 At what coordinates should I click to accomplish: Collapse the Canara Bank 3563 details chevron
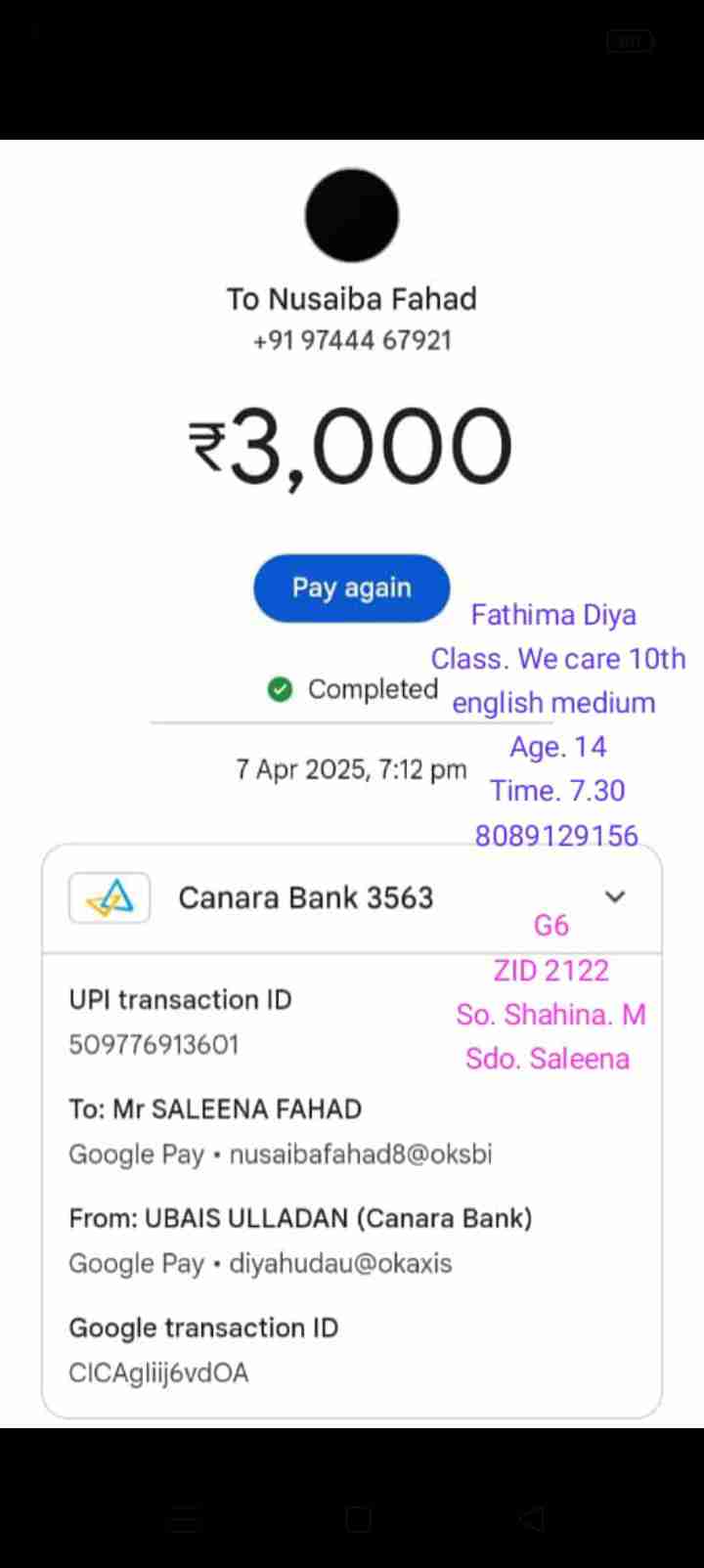[x=615, y=896]
